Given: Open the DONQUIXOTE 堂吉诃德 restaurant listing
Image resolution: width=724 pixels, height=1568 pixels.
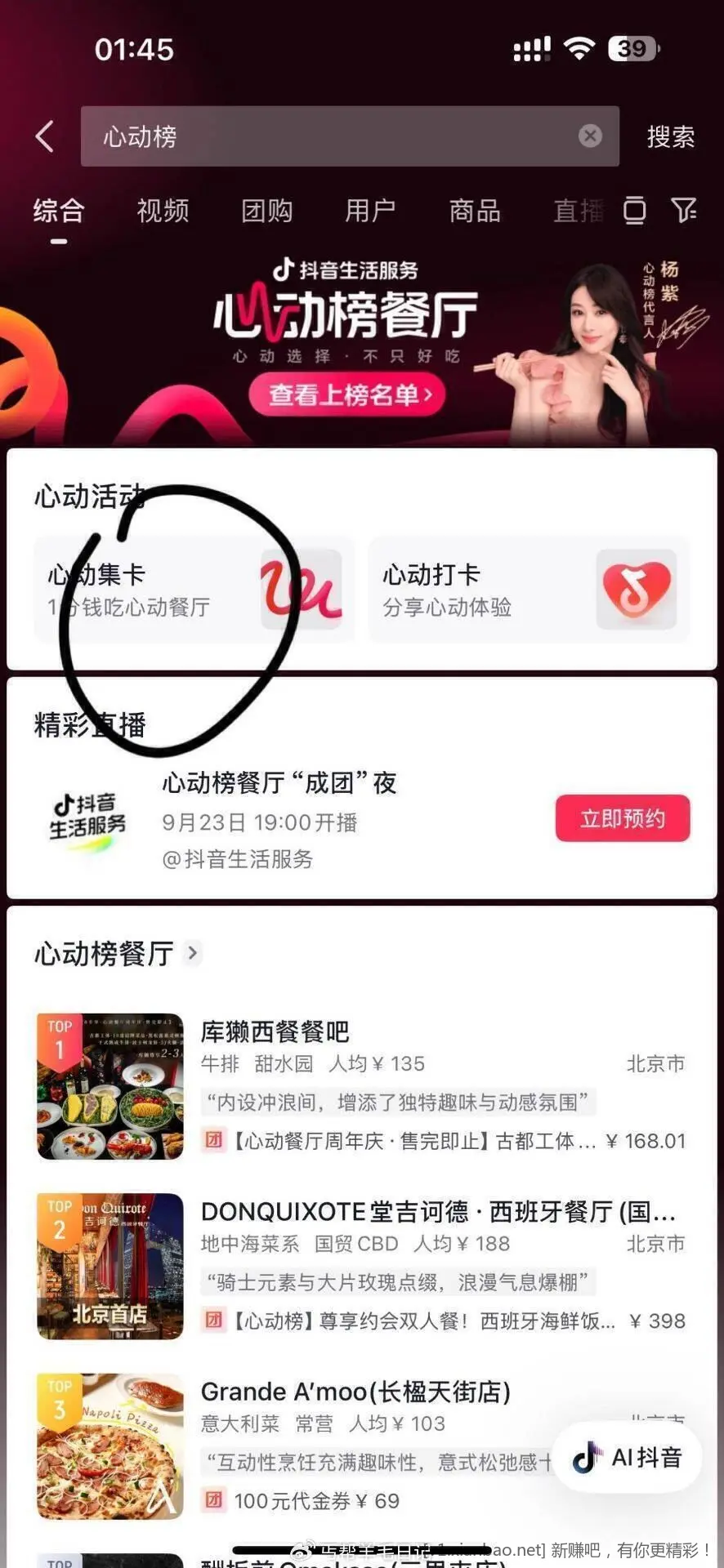Looking at the screenshot, I should [x=437, y=1212].
